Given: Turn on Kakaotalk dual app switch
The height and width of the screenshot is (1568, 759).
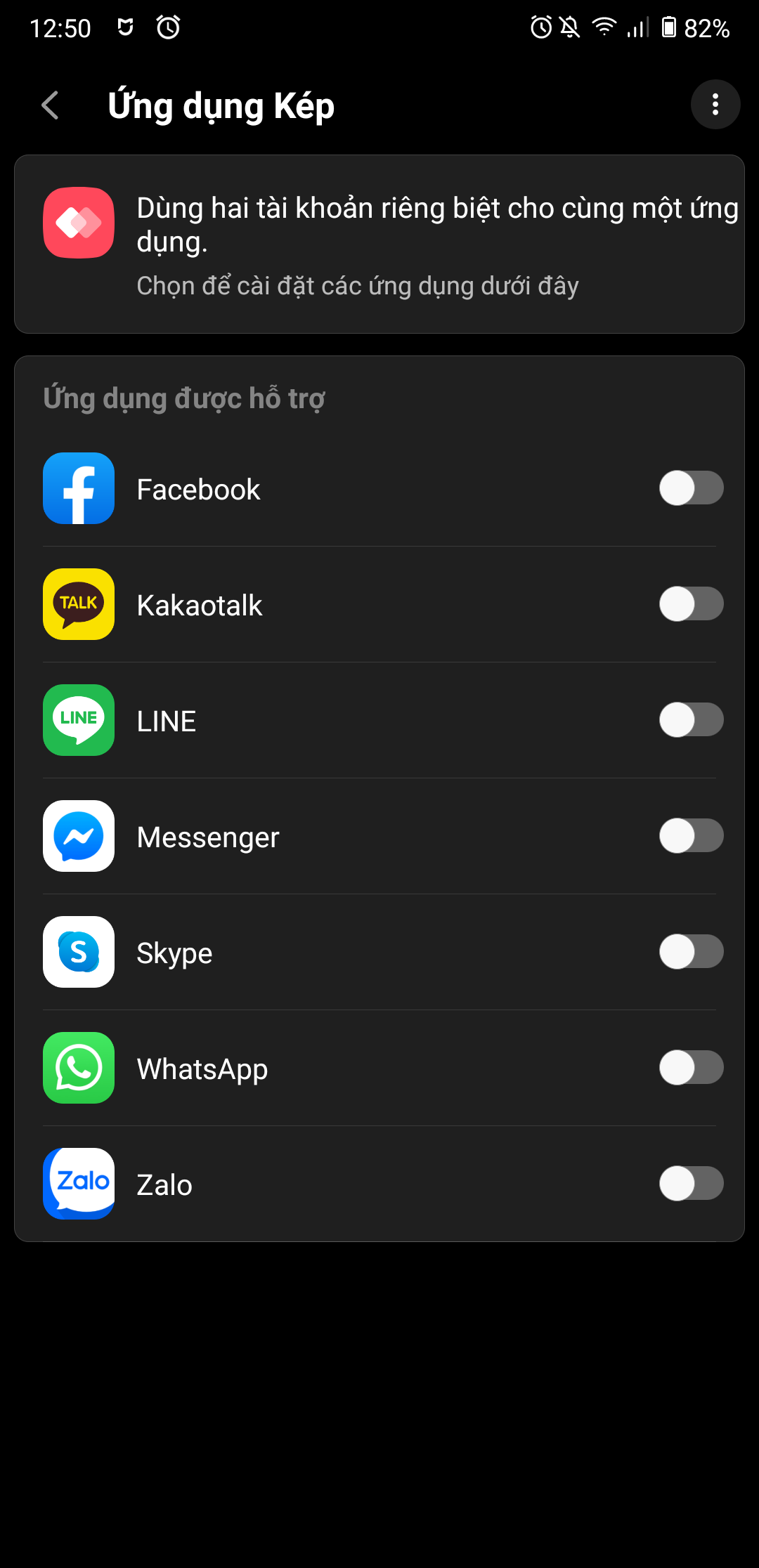Looking at the screenshot, I should (691, 604).
